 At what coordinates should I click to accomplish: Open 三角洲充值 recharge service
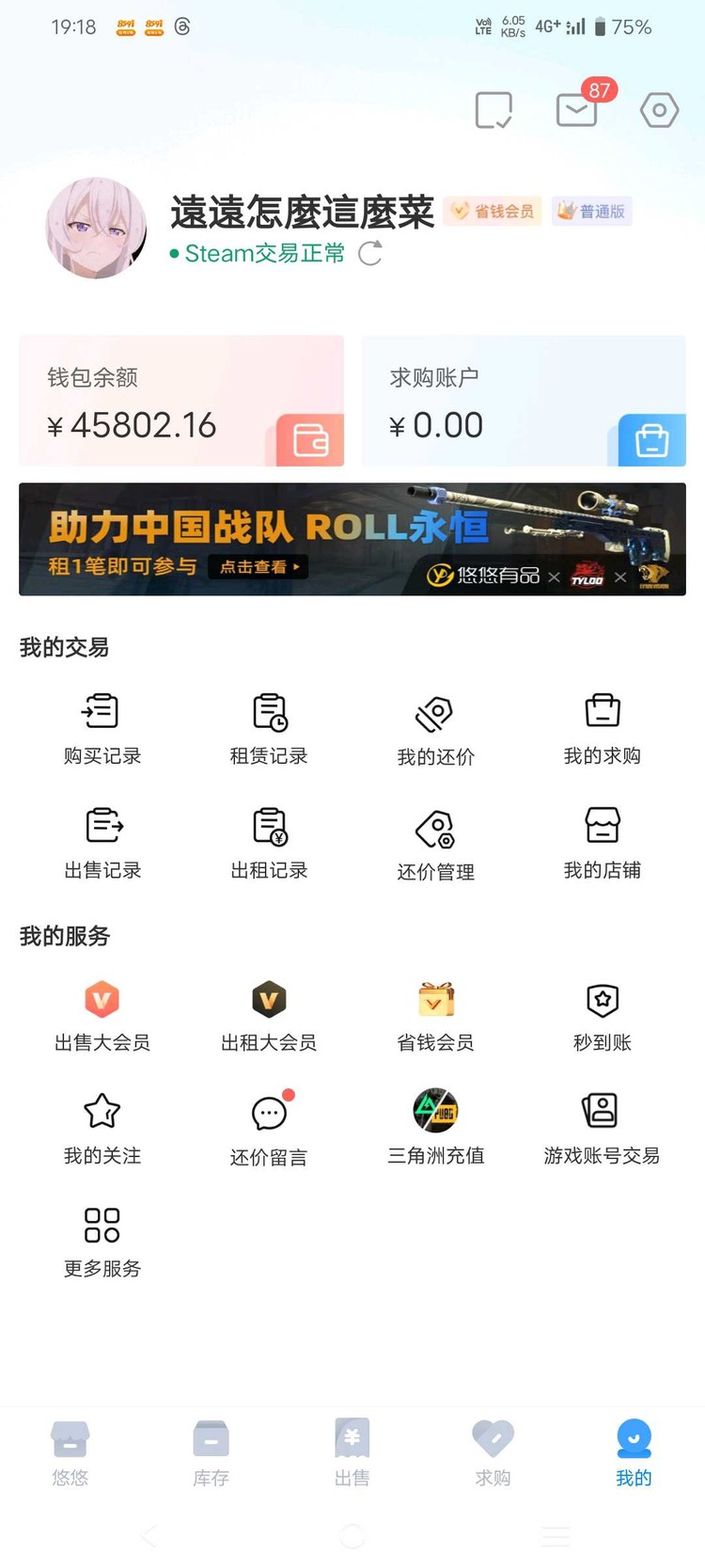click(434, 1129)
